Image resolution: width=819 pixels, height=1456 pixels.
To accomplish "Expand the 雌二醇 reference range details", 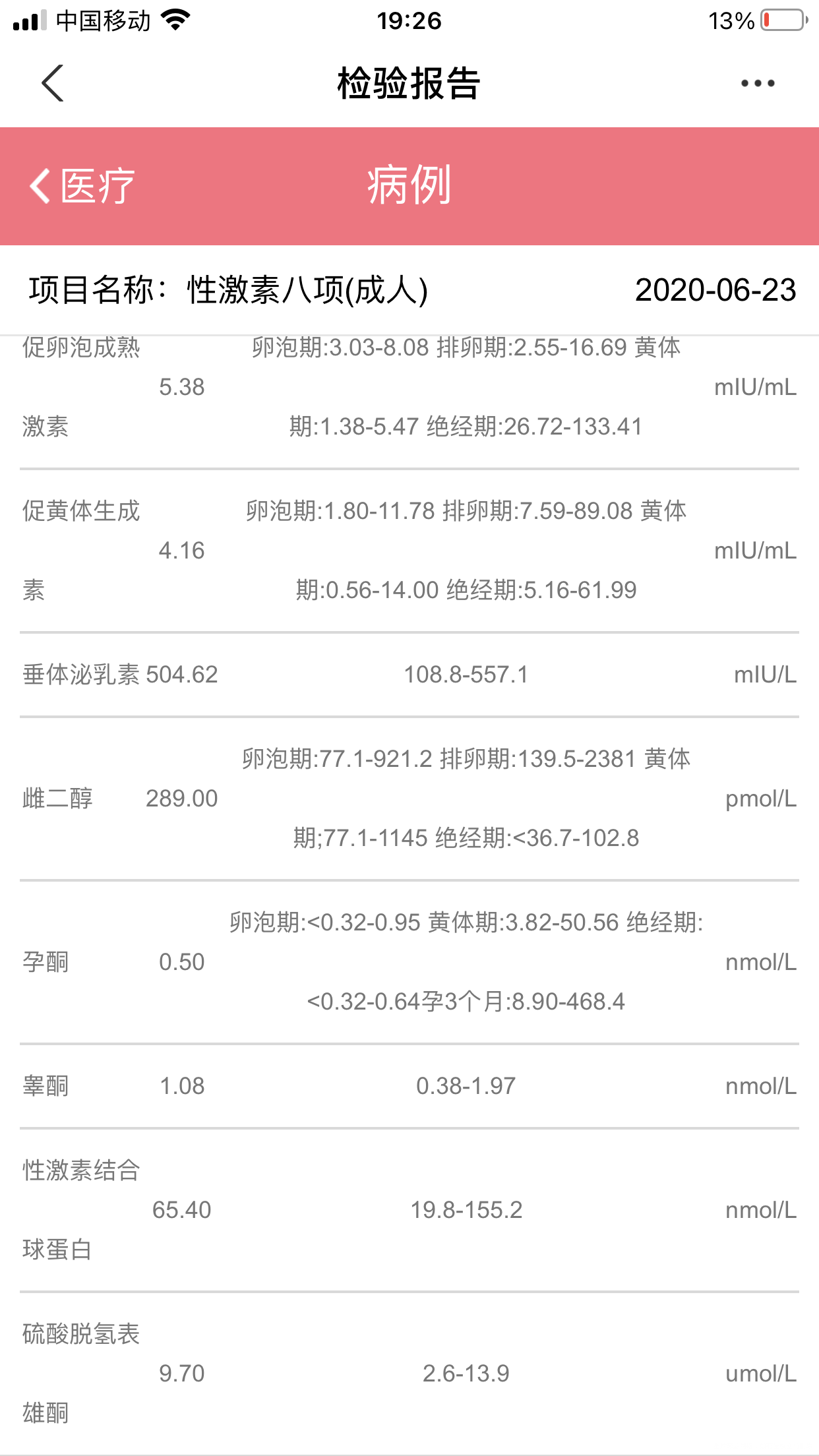I will coord(409,798).
